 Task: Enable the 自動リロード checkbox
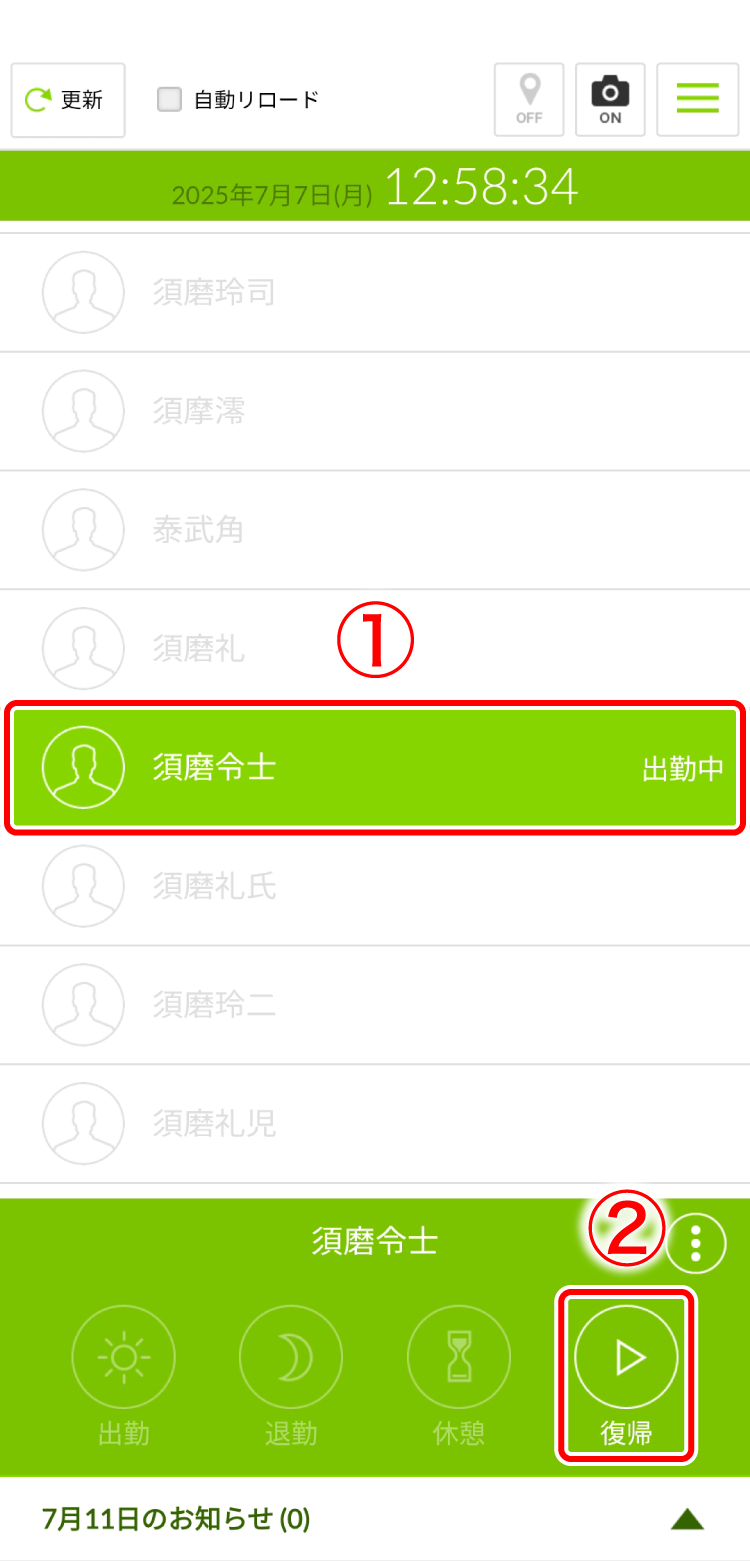click(x=170, y=100)
